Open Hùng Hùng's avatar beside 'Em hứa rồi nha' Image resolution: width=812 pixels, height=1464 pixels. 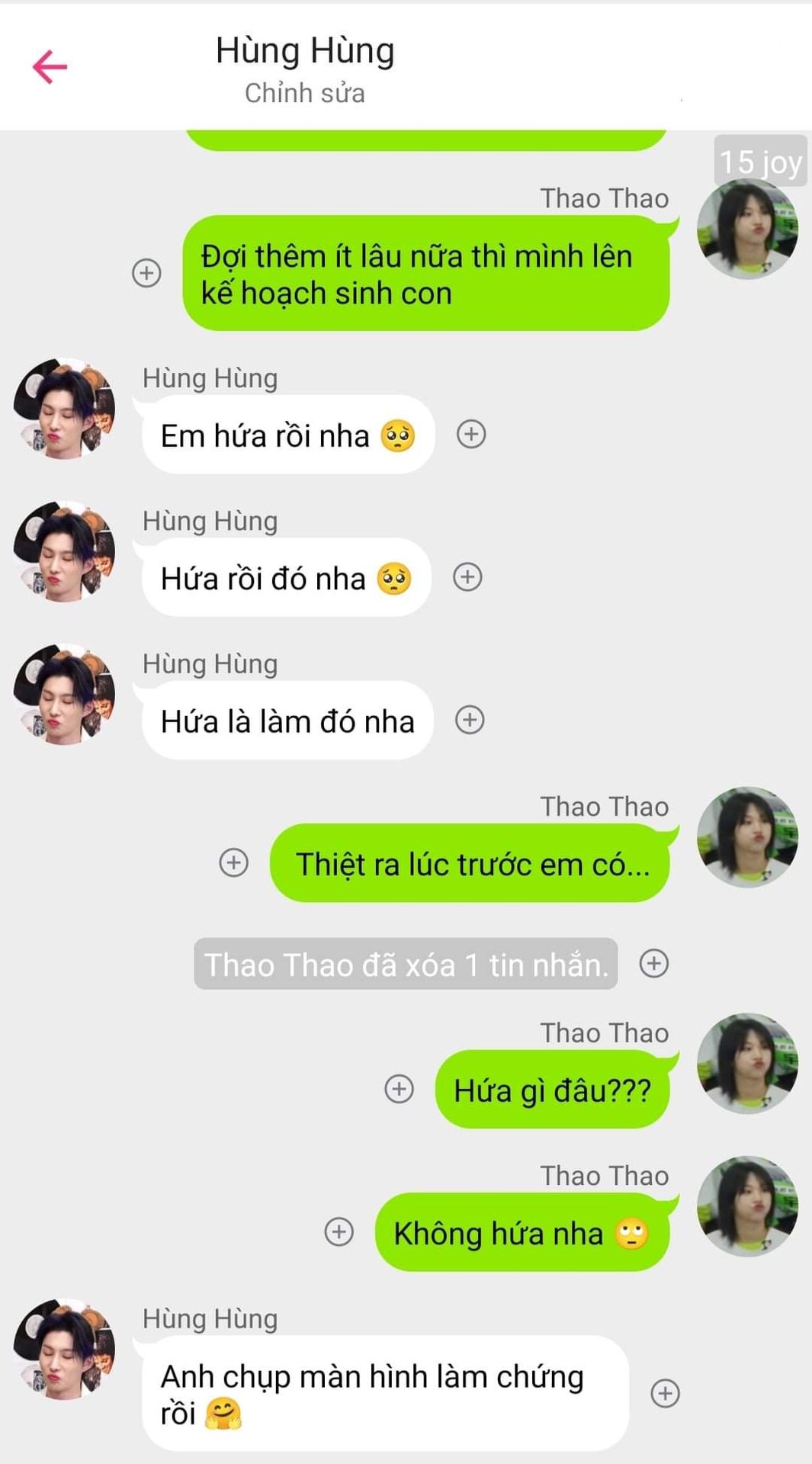click(64, 409)
